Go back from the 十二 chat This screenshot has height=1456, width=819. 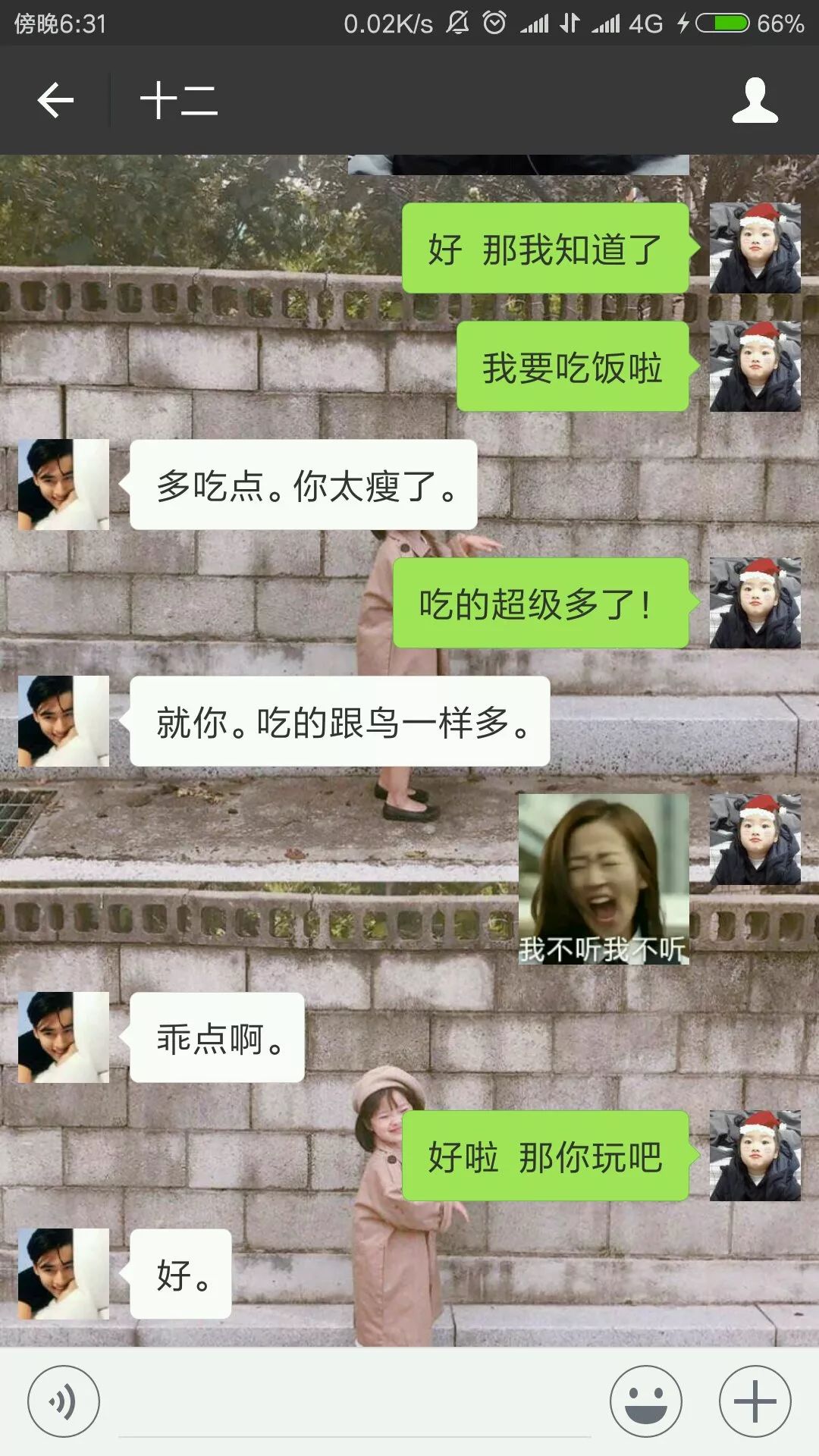point(56,100)
